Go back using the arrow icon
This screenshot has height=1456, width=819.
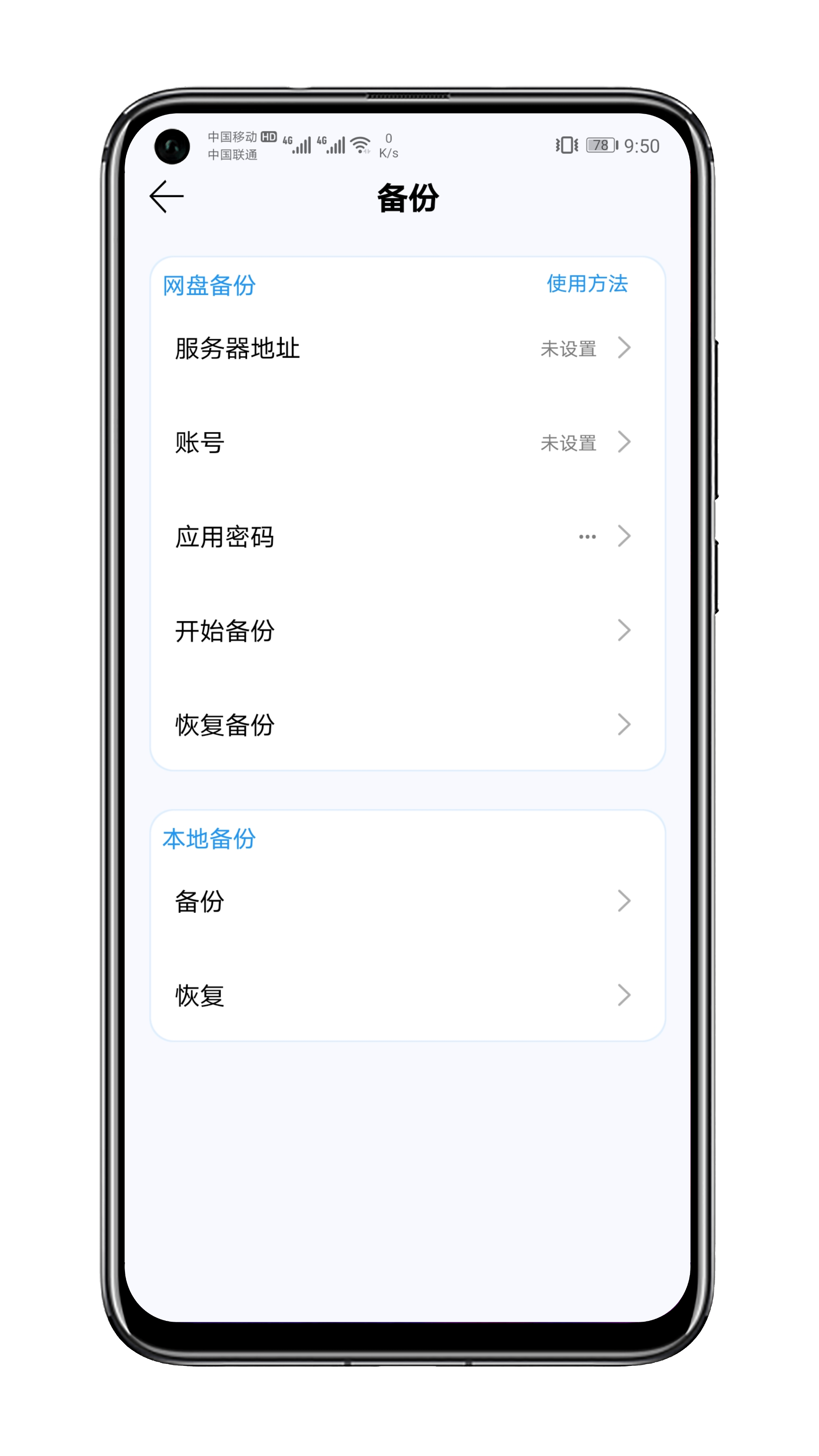coord(167,197)
